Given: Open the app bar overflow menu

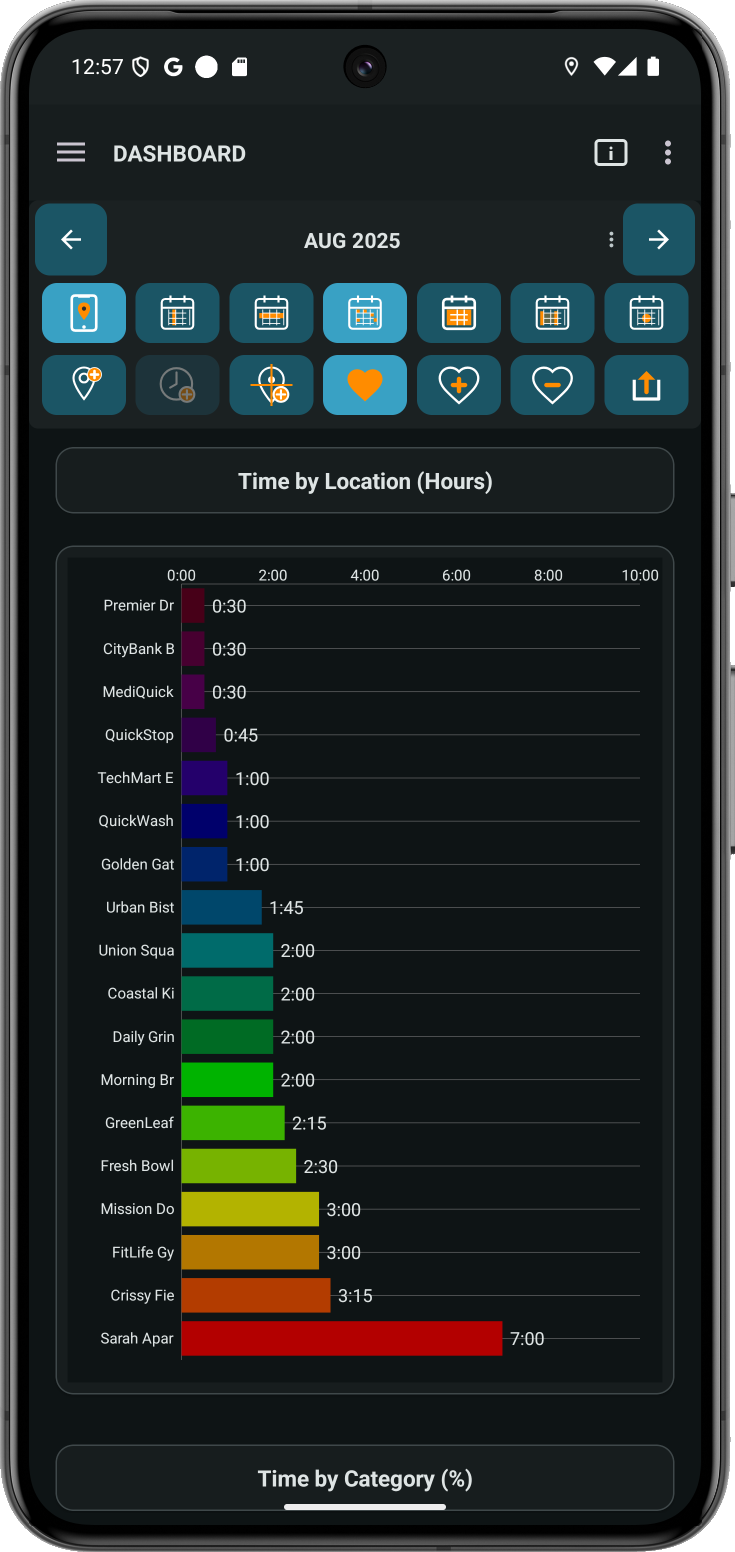Looking at the screenshot, I should coord(667,153).
